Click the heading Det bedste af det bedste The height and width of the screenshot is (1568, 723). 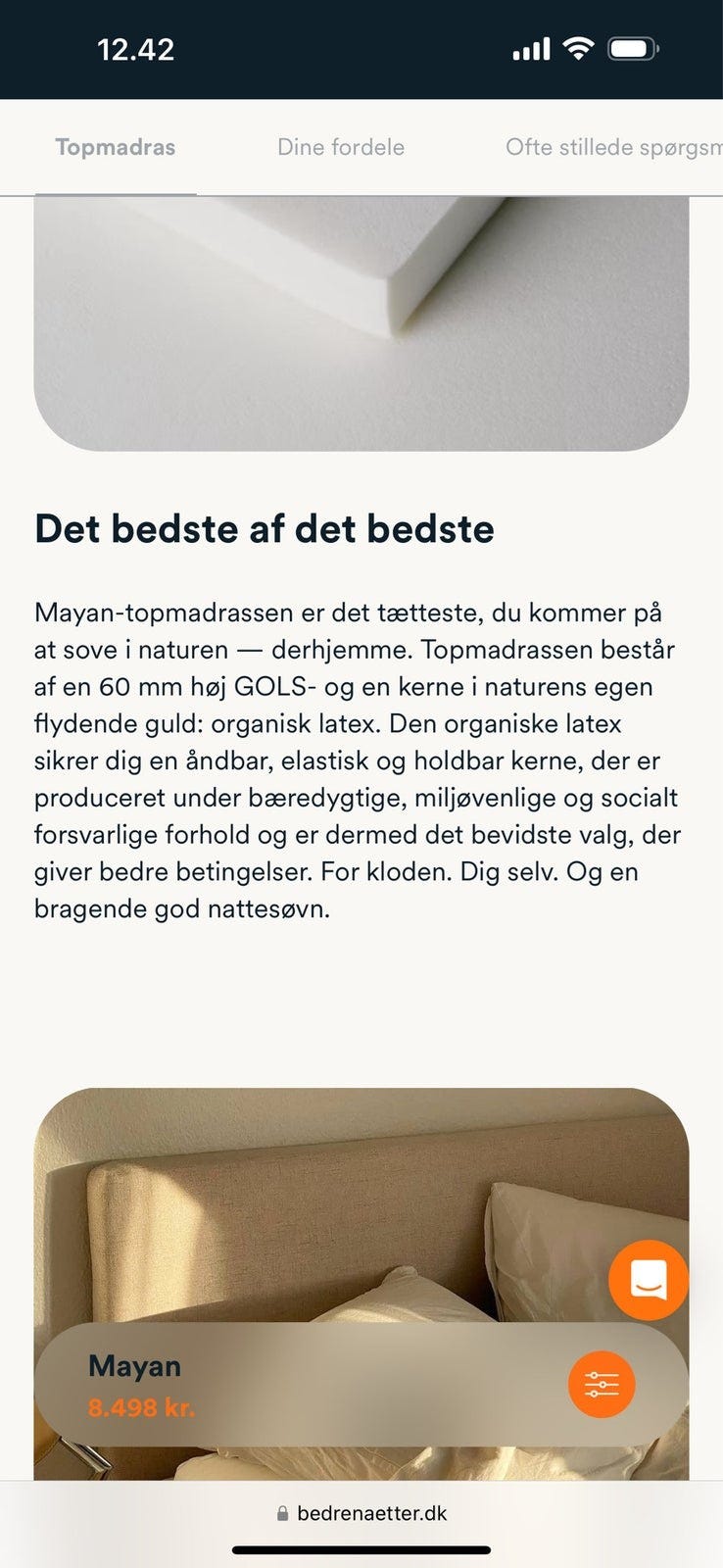point(265,527)
